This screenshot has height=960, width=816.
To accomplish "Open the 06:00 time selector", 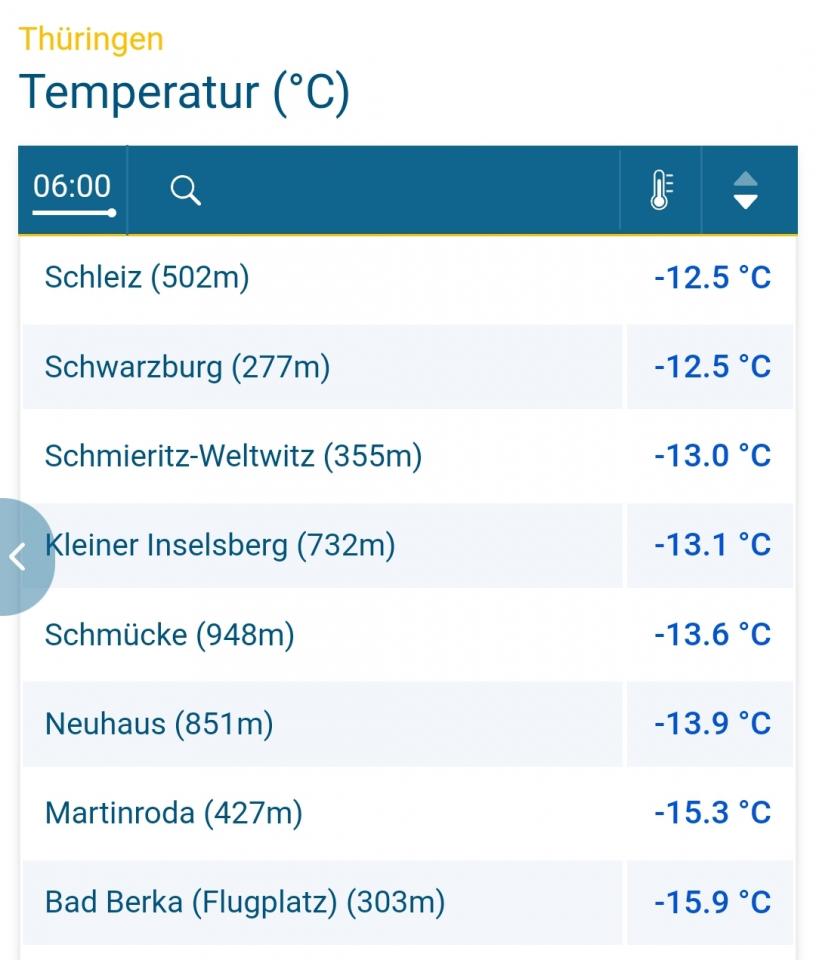I will 72,189.
